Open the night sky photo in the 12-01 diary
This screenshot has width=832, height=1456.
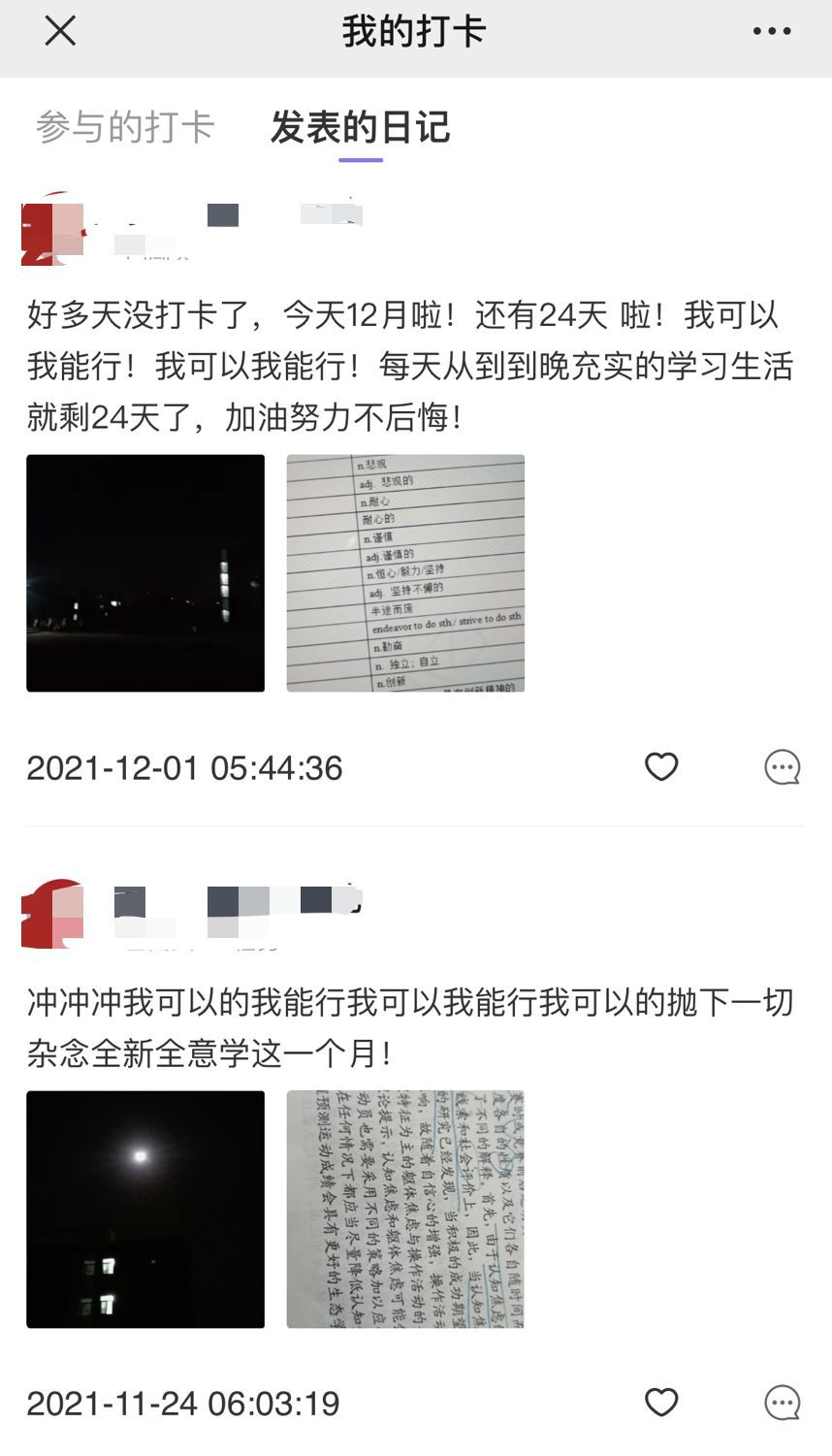[x=145, y=573]
